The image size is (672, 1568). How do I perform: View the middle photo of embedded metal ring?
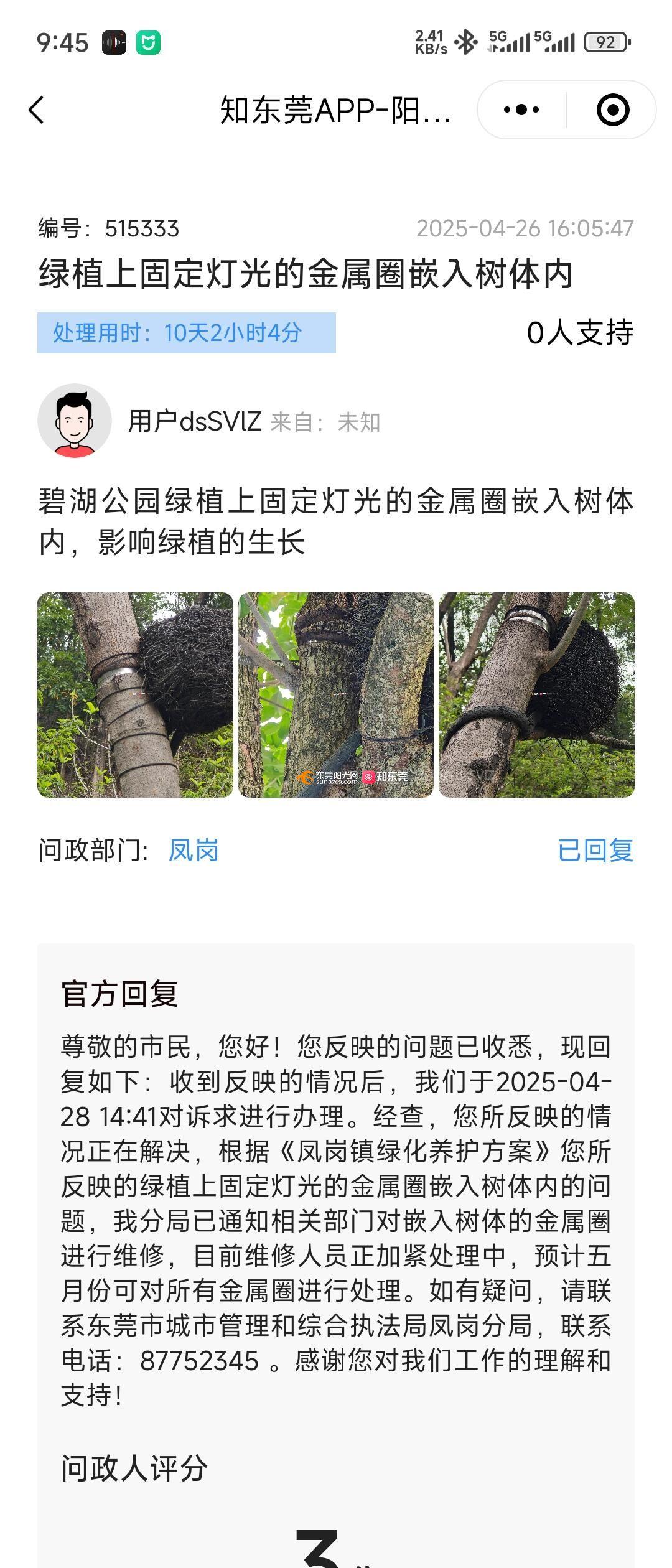coord(336,694)
